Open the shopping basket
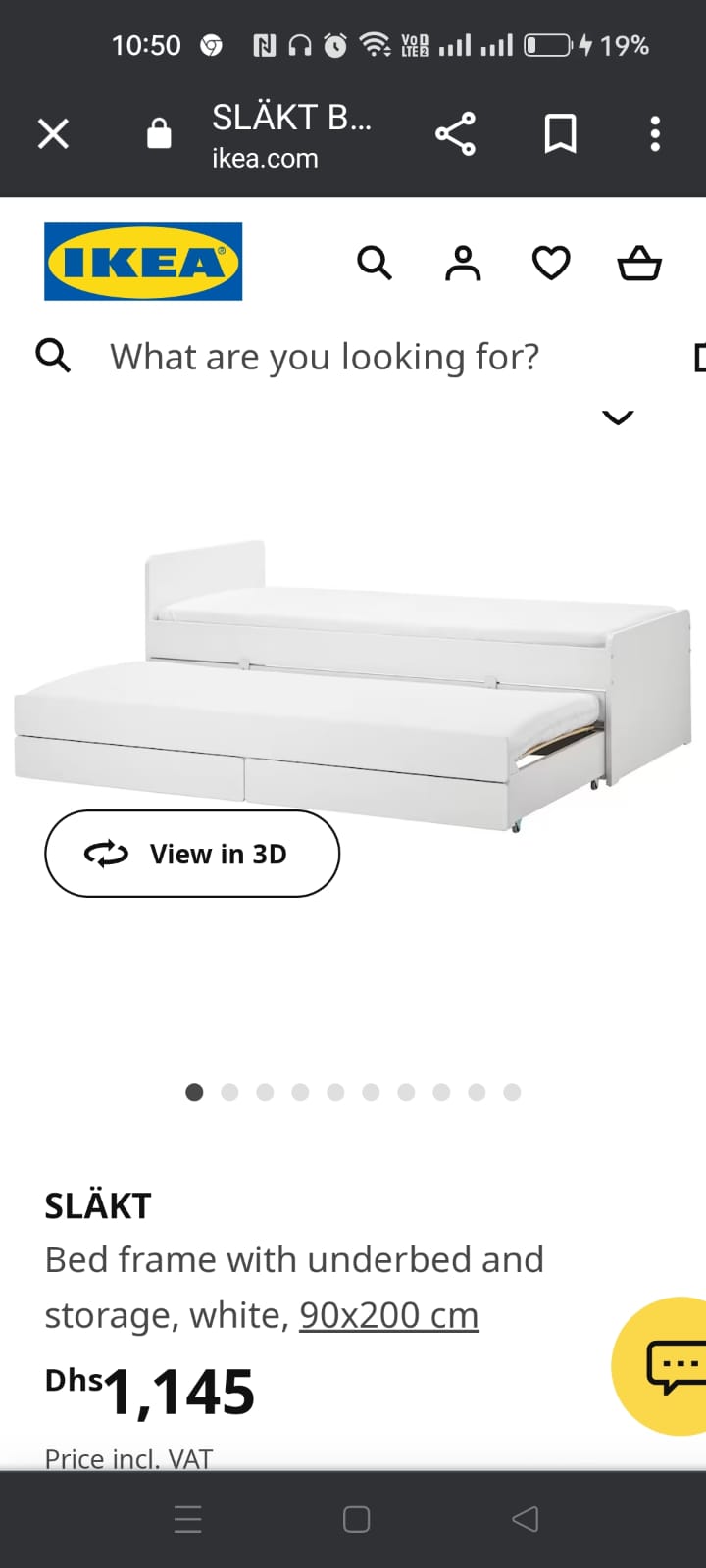Image resolution: width=706 pixels, height=1568 pixels. coord(639,263)
